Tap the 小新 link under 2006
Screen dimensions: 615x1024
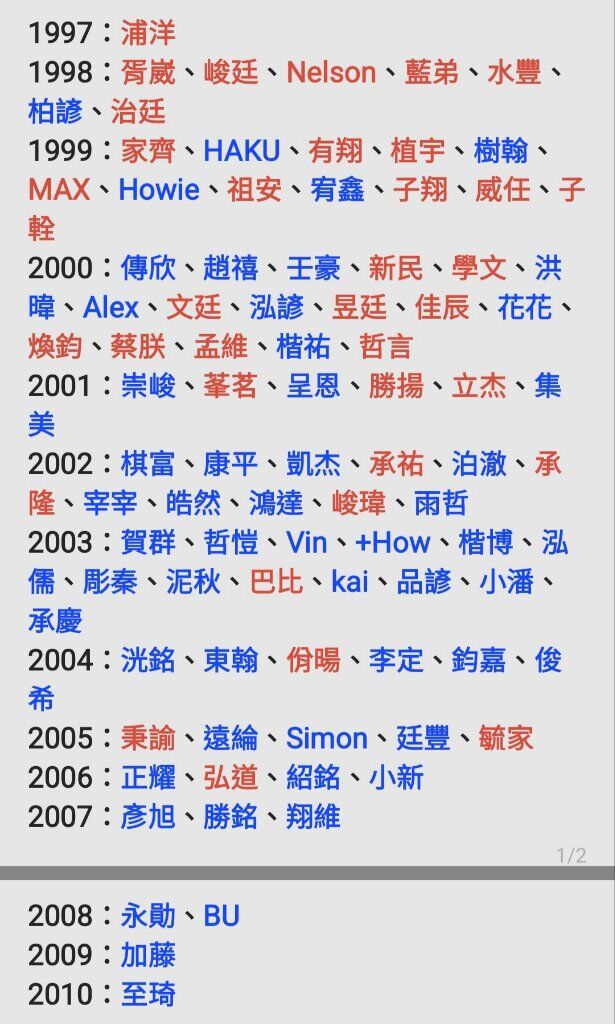[x=396, y=777]
